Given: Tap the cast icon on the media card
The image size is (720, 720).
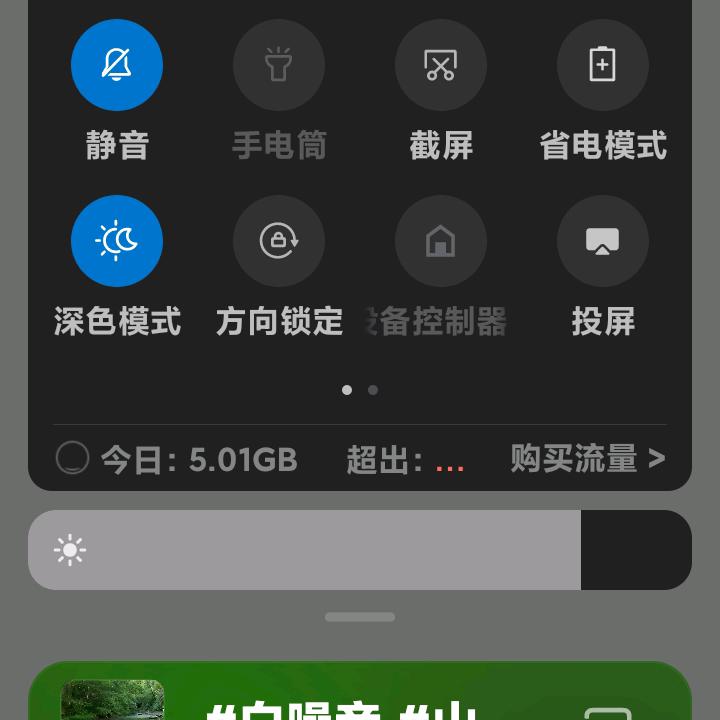Looking at the screenshot, I should 607,712.
